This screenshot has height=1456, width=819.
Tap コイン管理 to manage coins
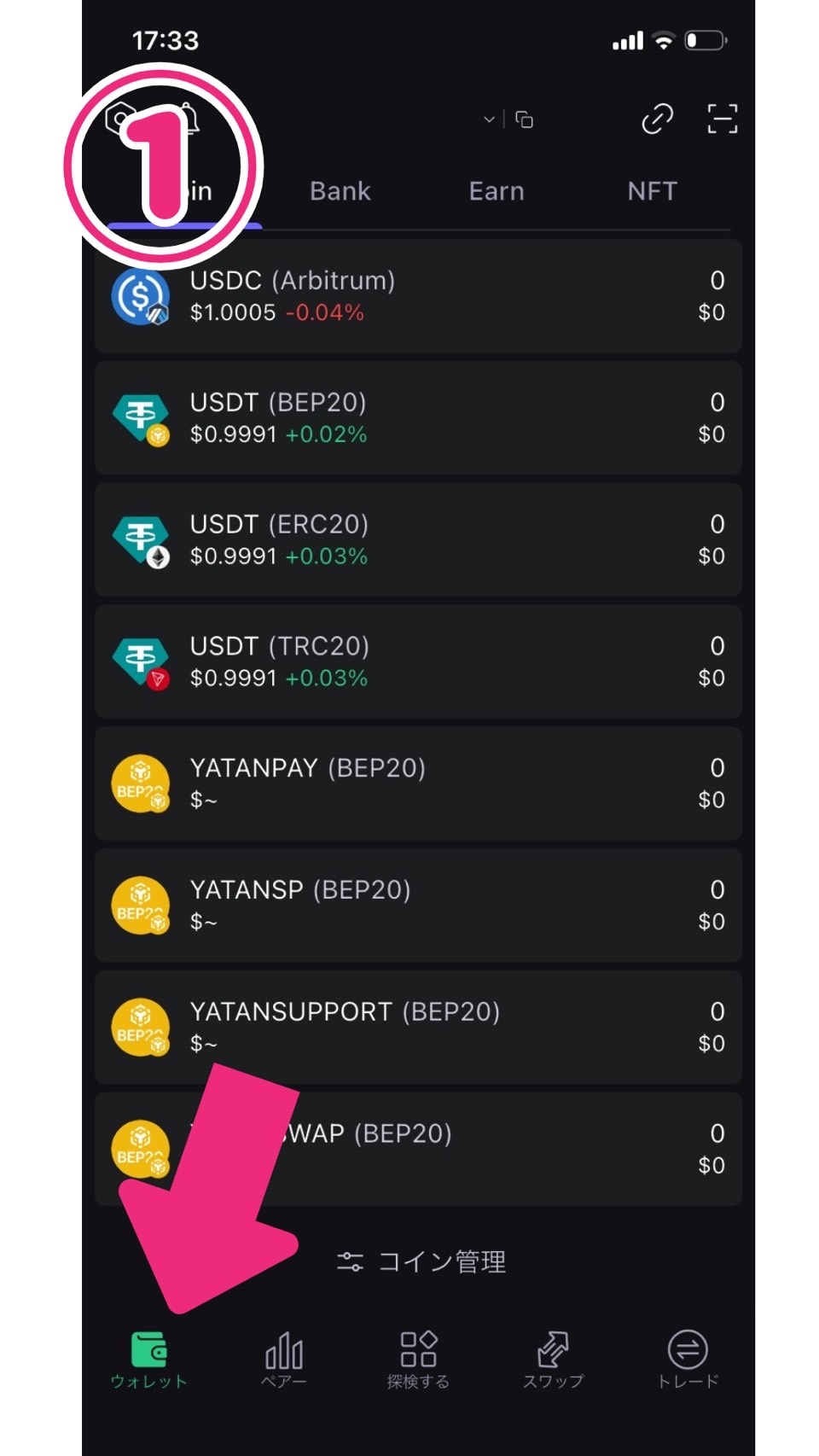[422, 1261]
